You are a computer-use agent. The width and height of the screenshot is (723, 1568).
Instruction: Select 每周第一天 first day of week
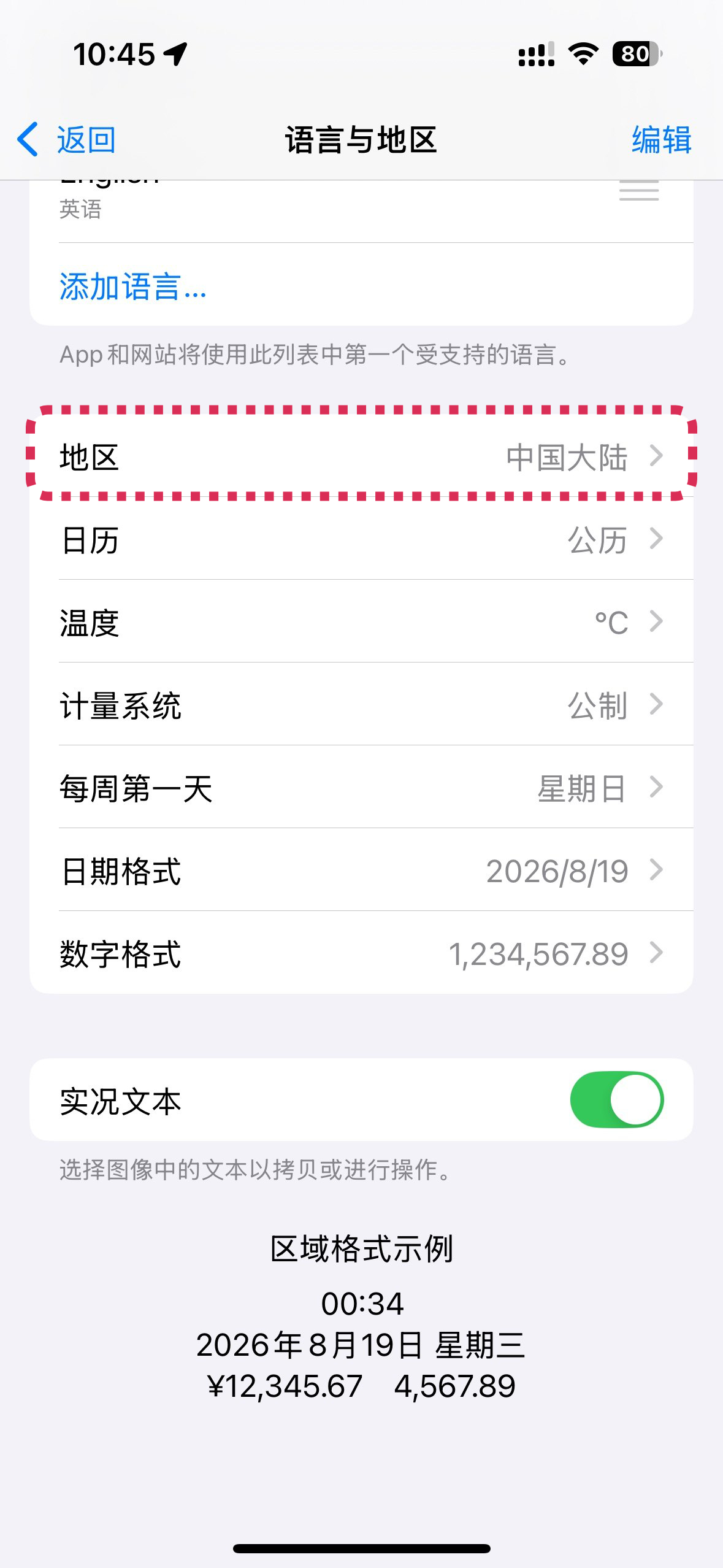361,788
